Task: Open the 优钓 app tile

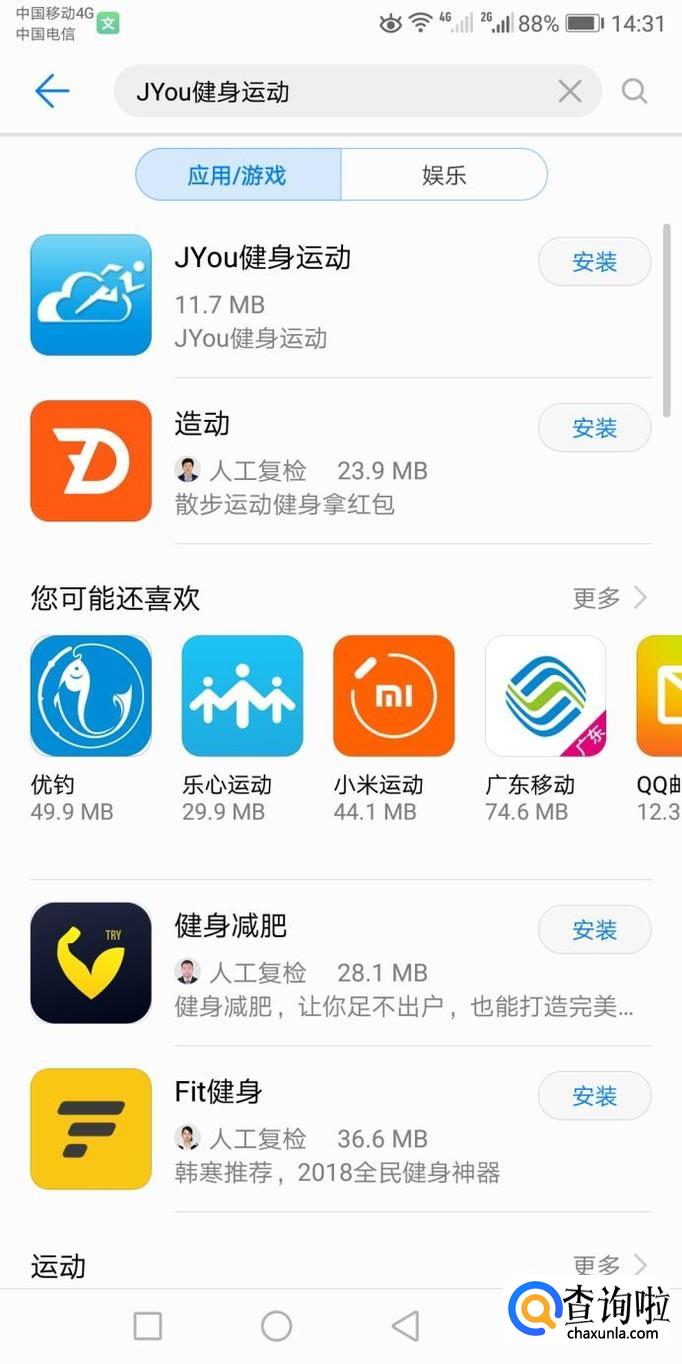Action: [91, 696]
